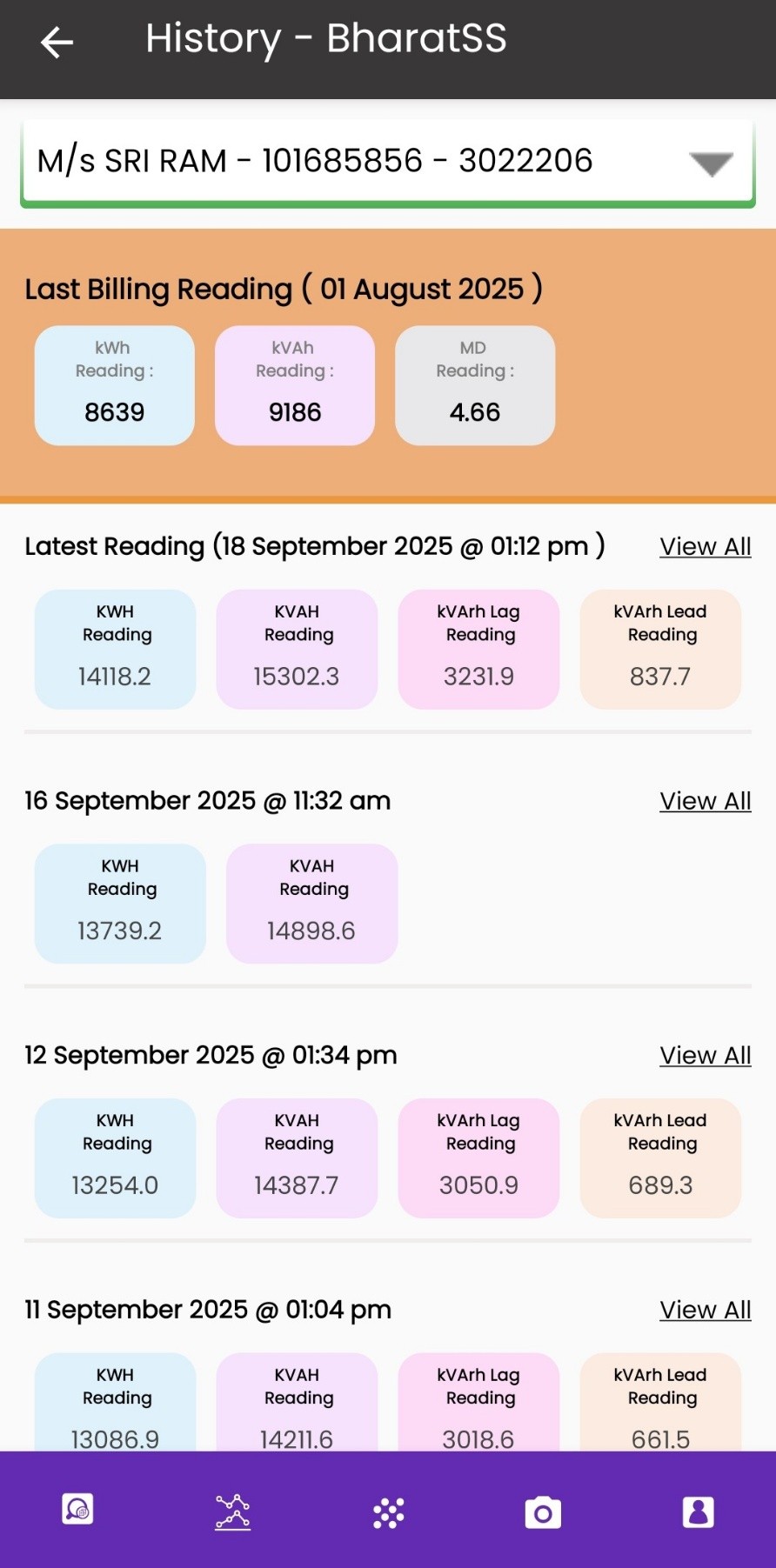The height and width of the screenshot is (1568, 776).
Task: Switch to the first bottom navigation tab
Action: click(78, 1510)
